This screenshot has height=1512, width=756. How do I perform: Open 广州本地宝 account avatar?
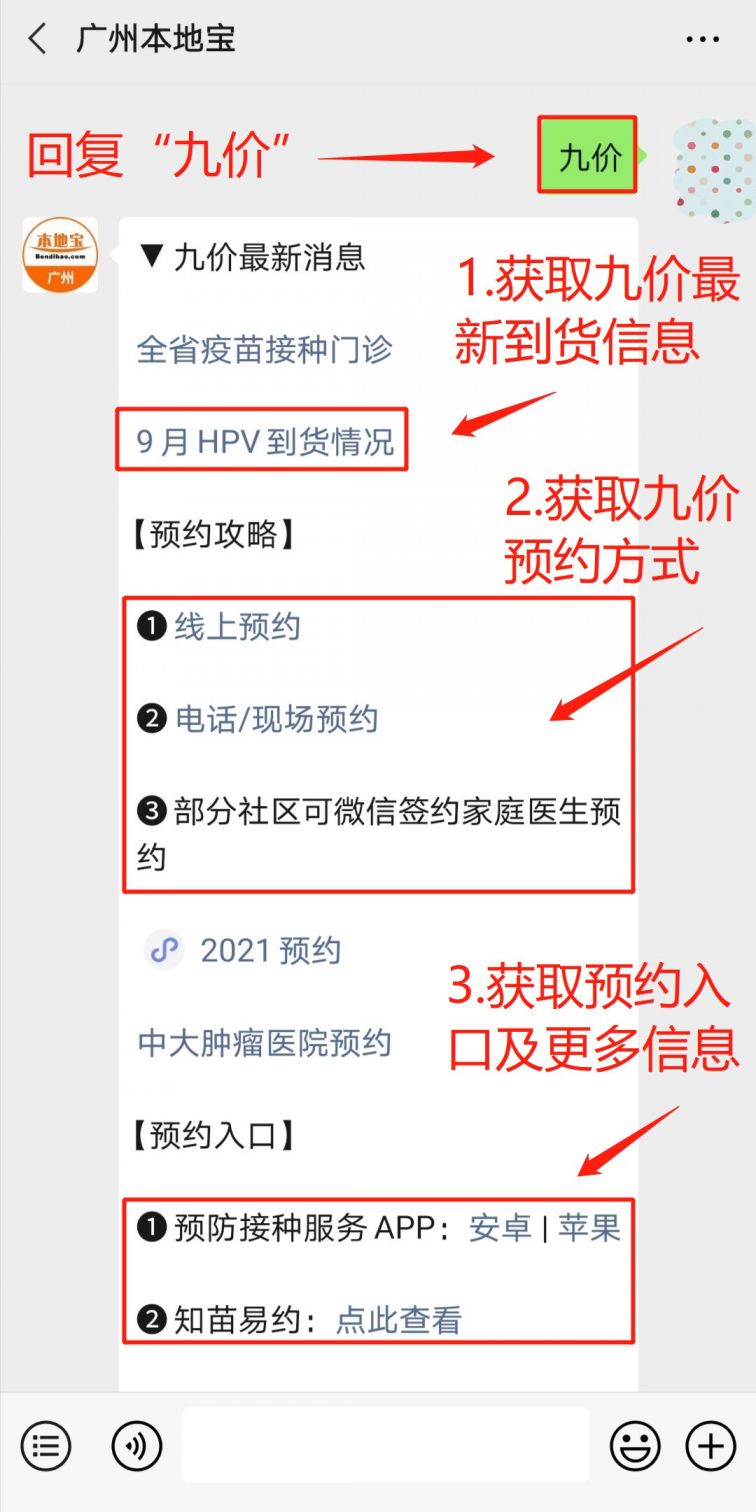point(60,255)
